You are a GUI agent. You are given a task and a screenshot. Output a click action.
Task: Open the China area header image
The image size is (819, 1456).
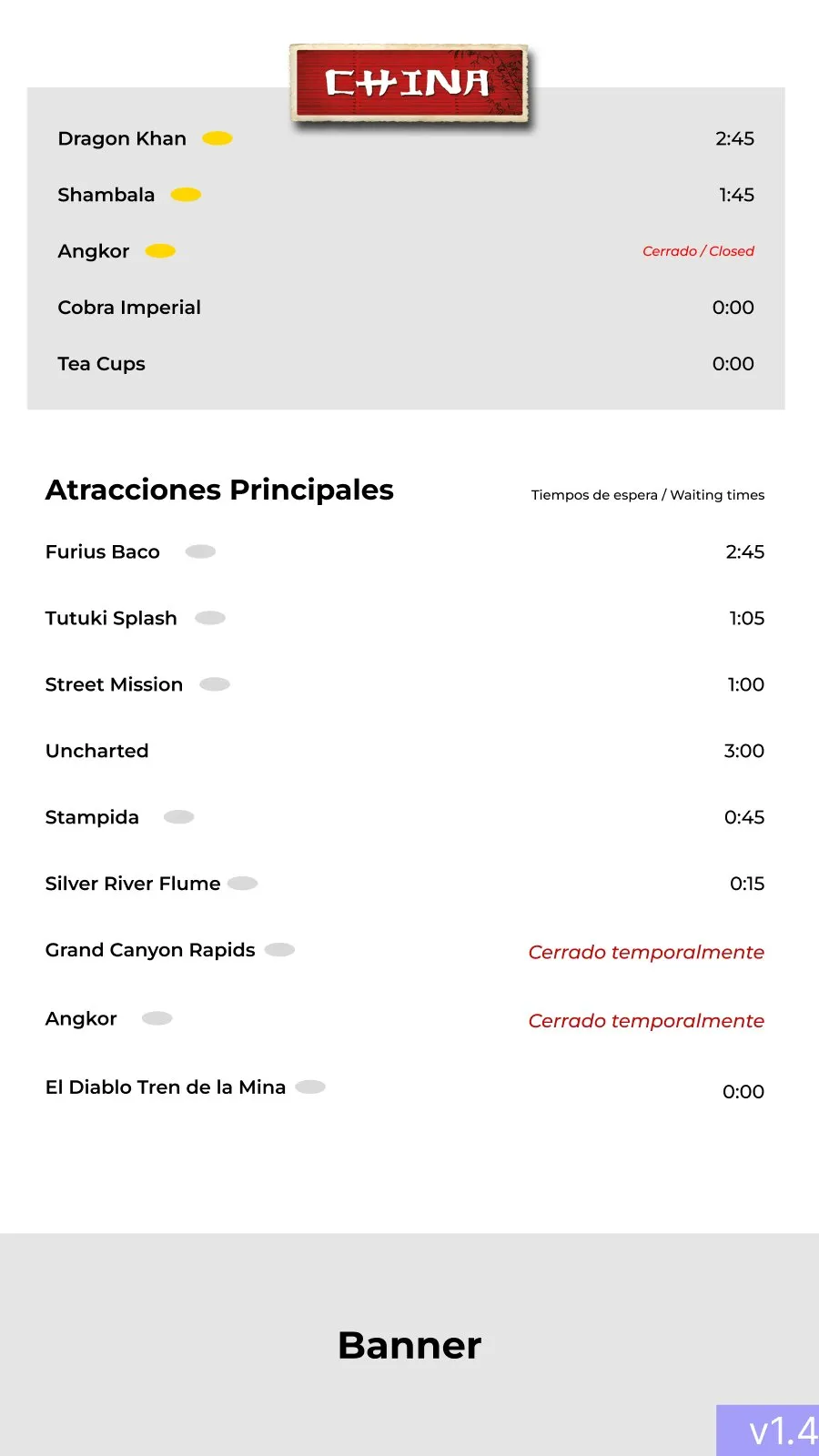409,84
